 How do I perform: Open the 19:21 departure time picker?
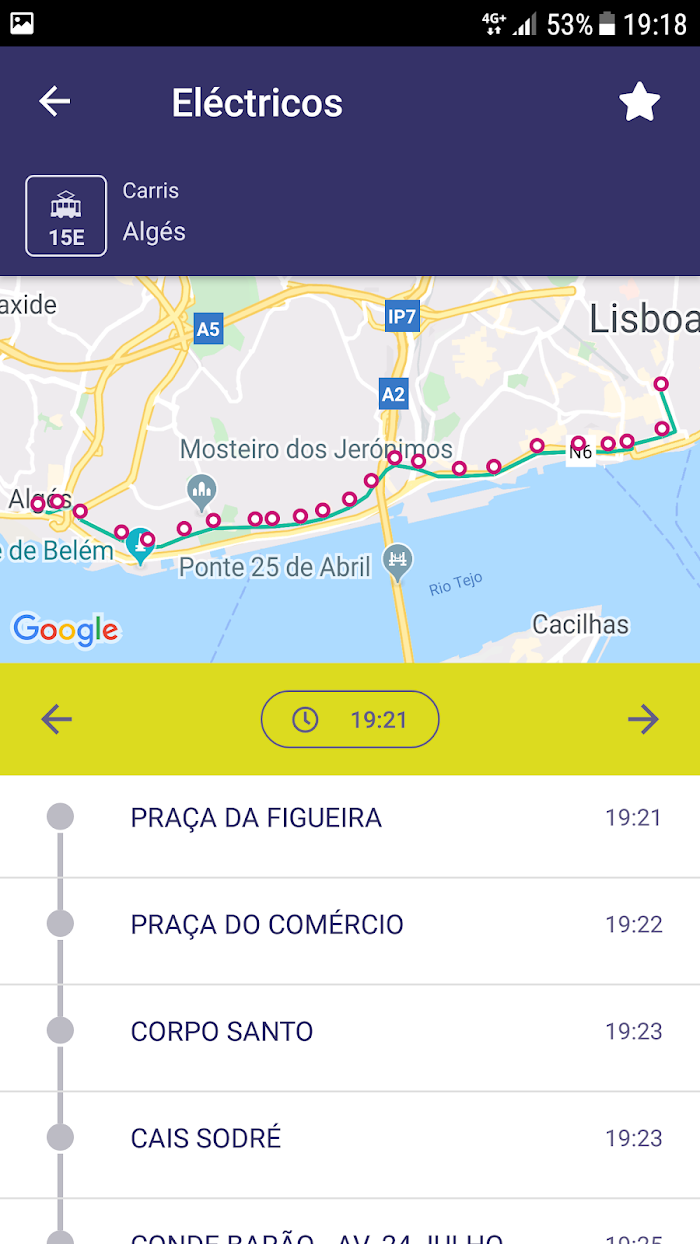click(x=350, y=719)
